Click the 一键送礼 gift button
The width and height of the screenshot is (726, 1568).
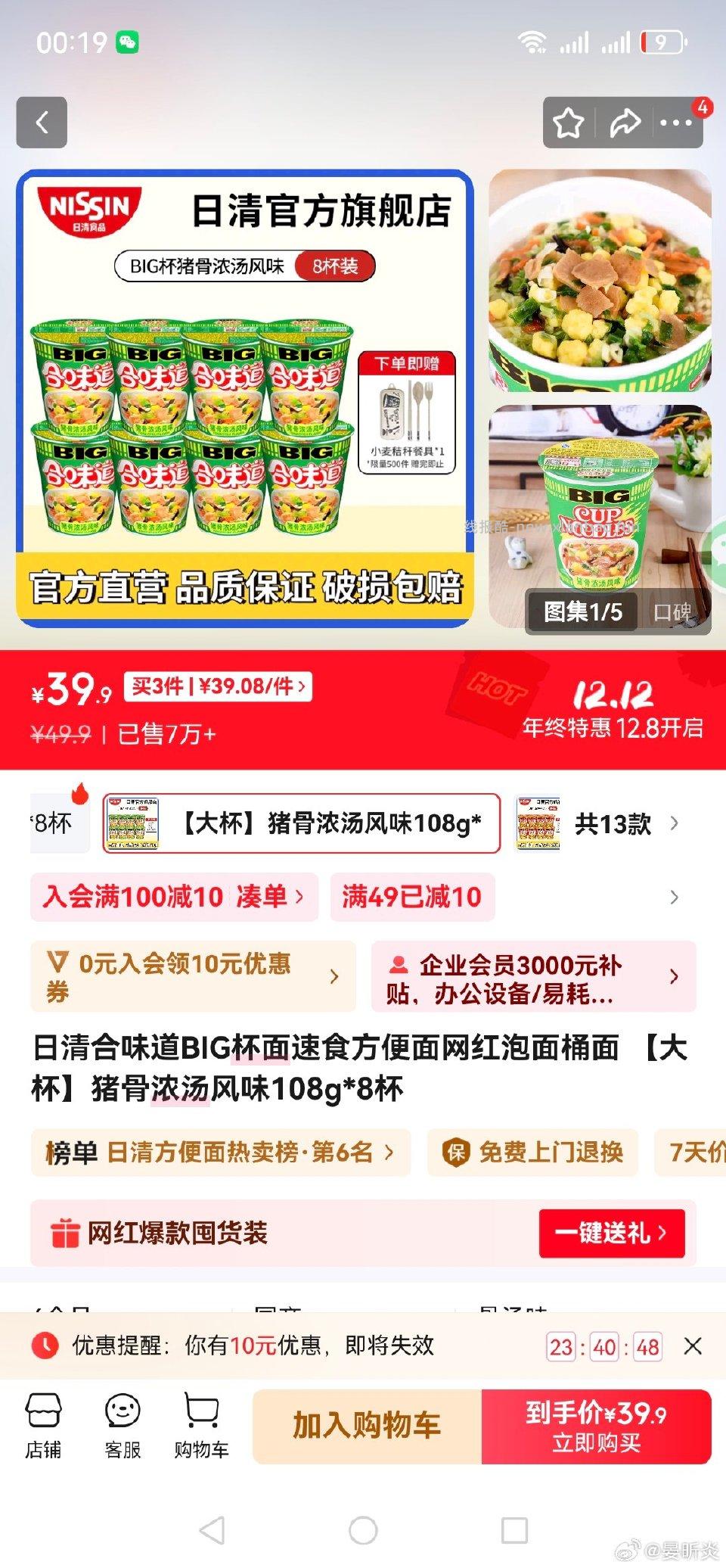coord(611,1233)
